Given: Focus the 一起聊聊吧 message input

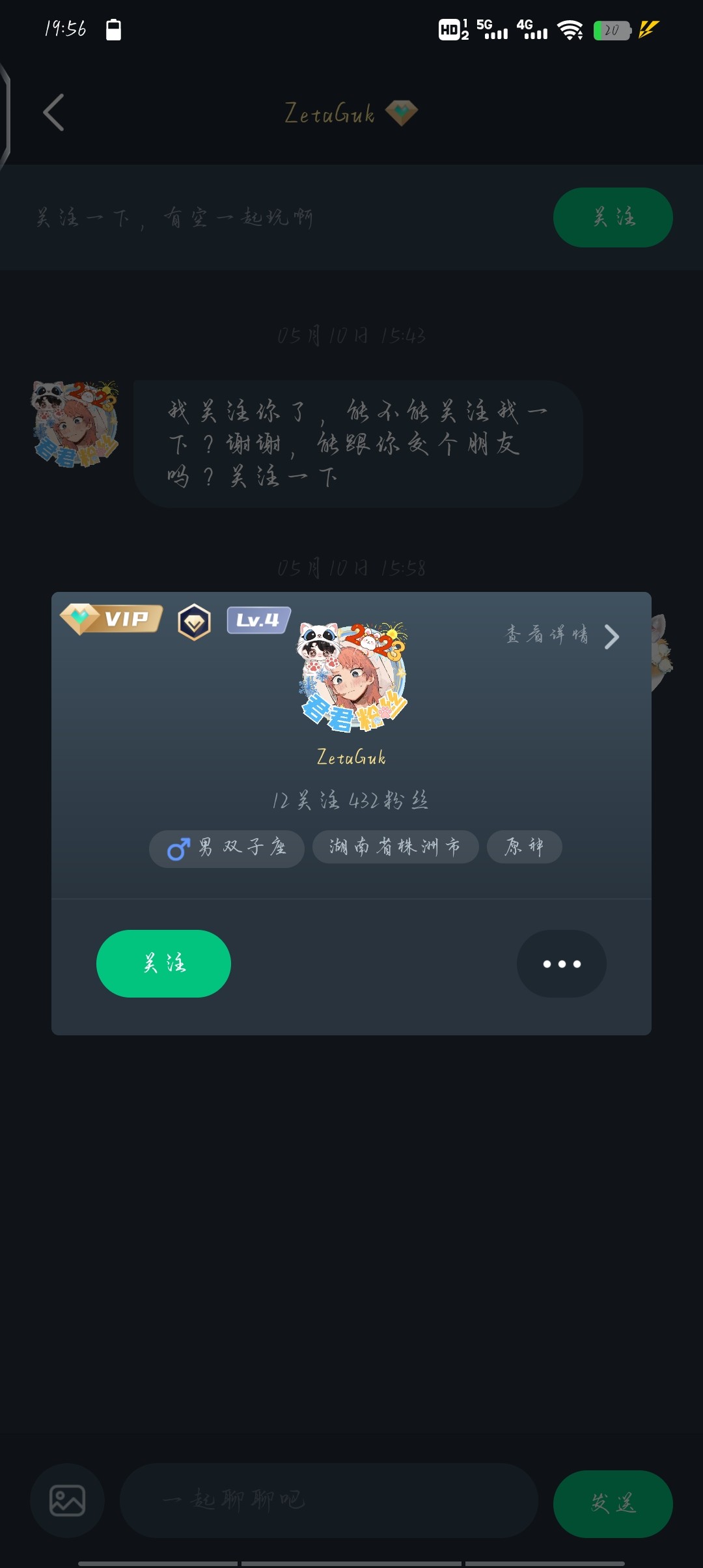Looking at the screenshot, I should point(329,1500).
